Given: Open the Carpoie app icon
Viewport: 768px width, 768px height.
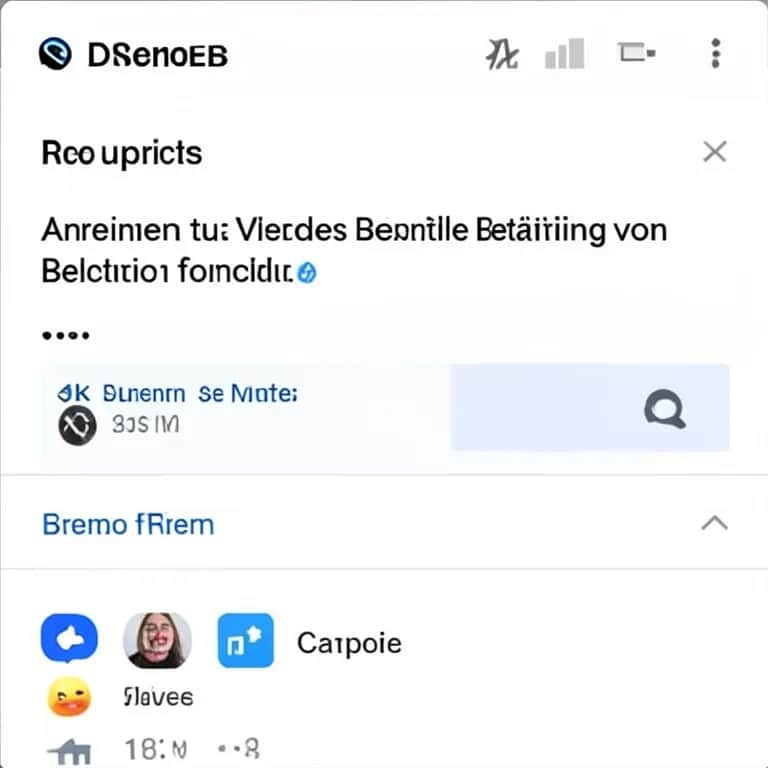Looking at the screenshot, I should click(x=245, y=640).
